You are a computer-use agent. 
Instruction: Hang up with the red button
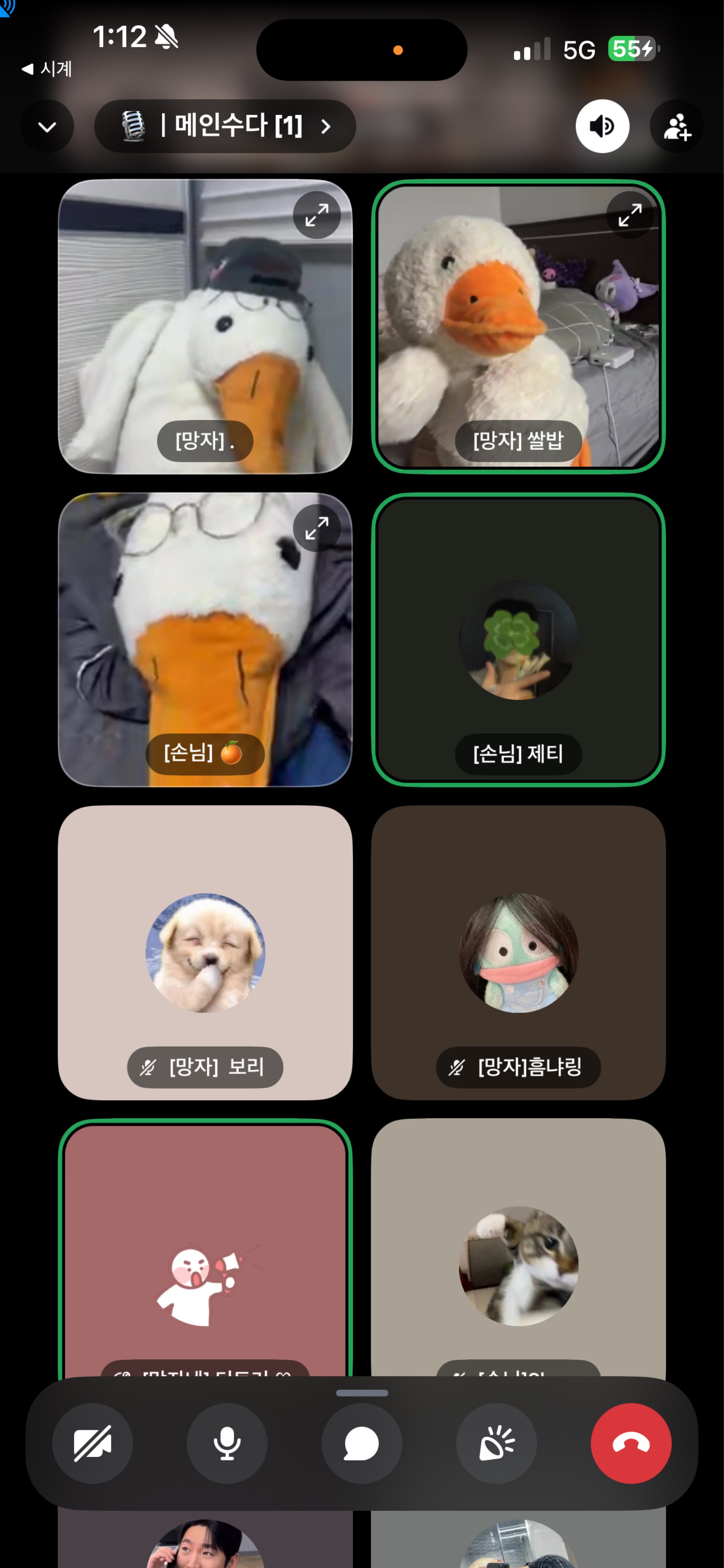[x=631, y=1443]
